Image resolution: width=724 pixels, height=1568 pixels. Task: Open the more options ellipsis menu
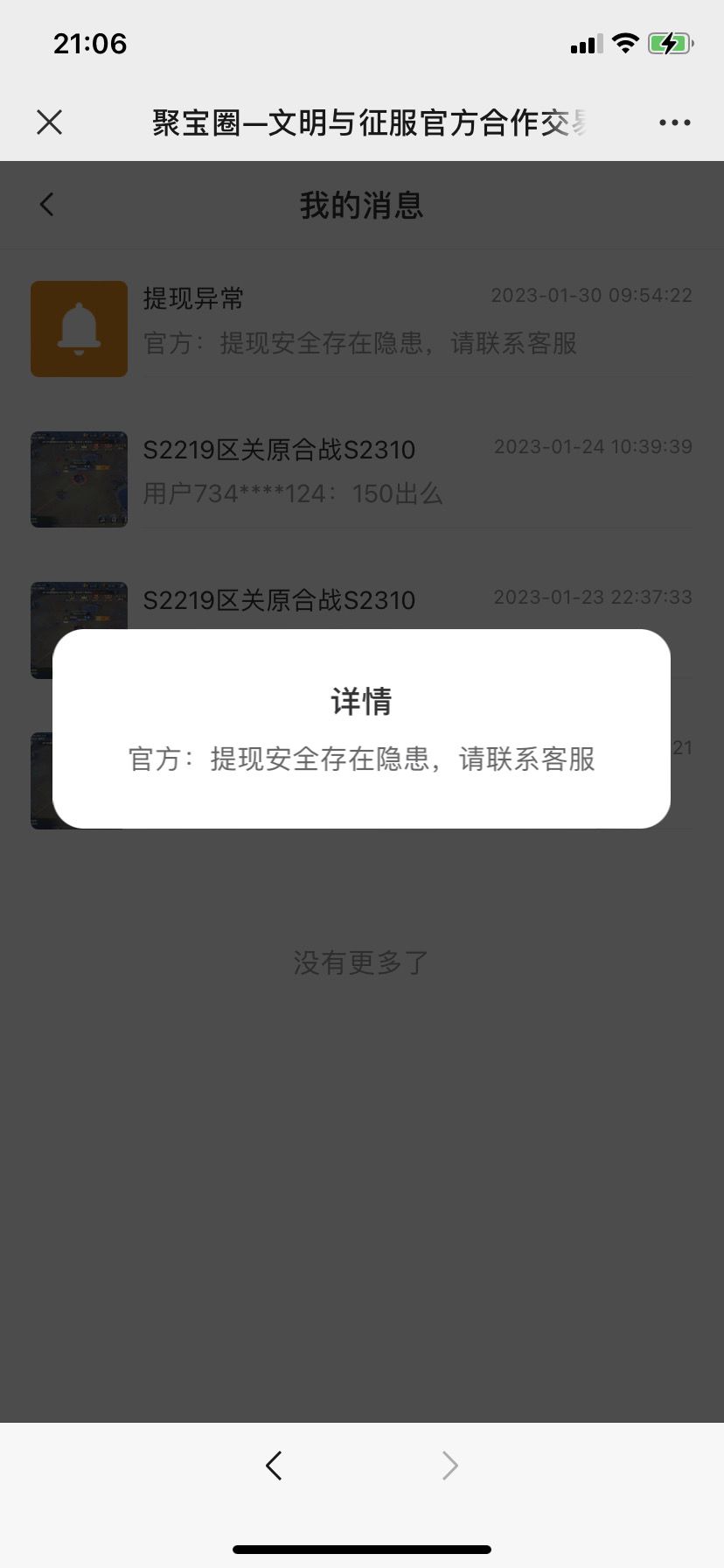point(673,122)
